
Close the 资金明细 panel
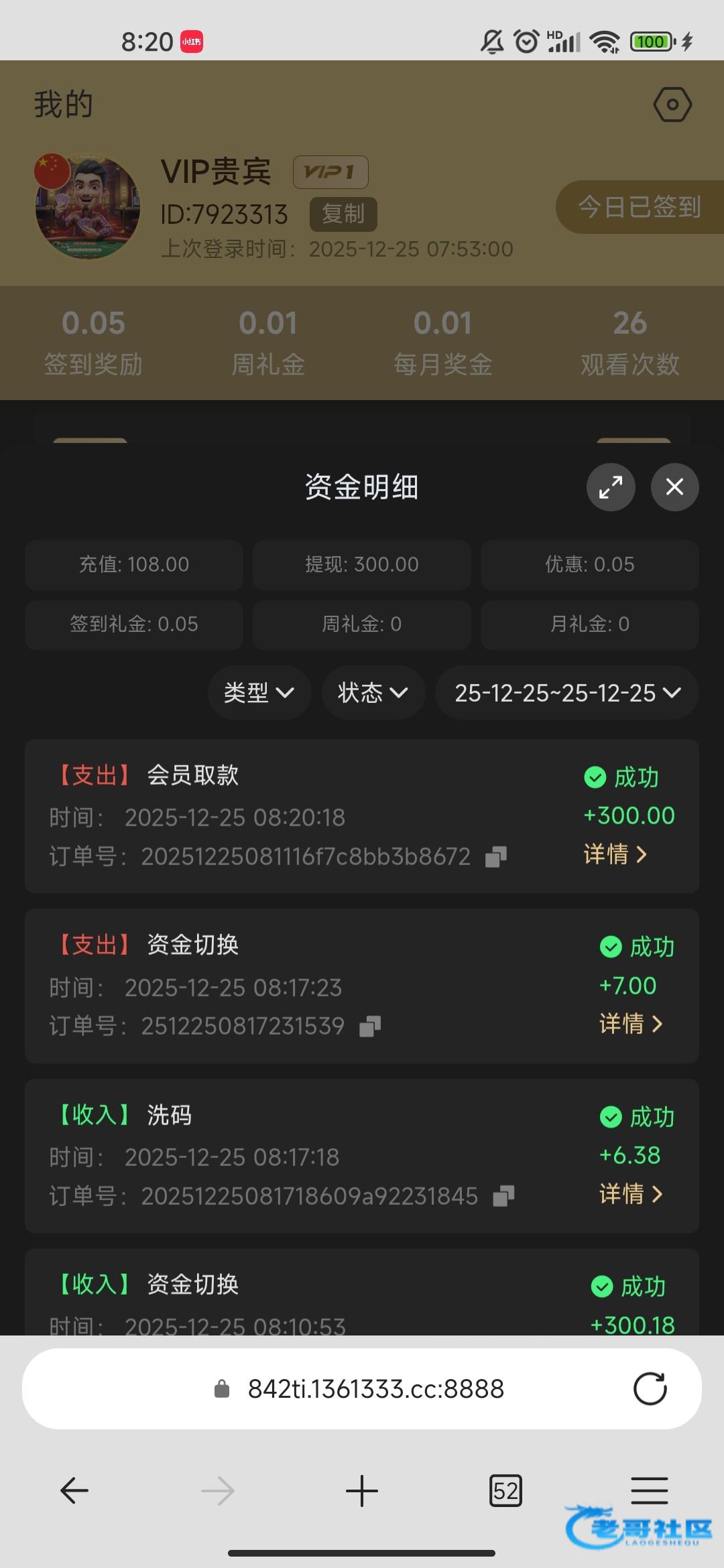[x=674, y=487]
